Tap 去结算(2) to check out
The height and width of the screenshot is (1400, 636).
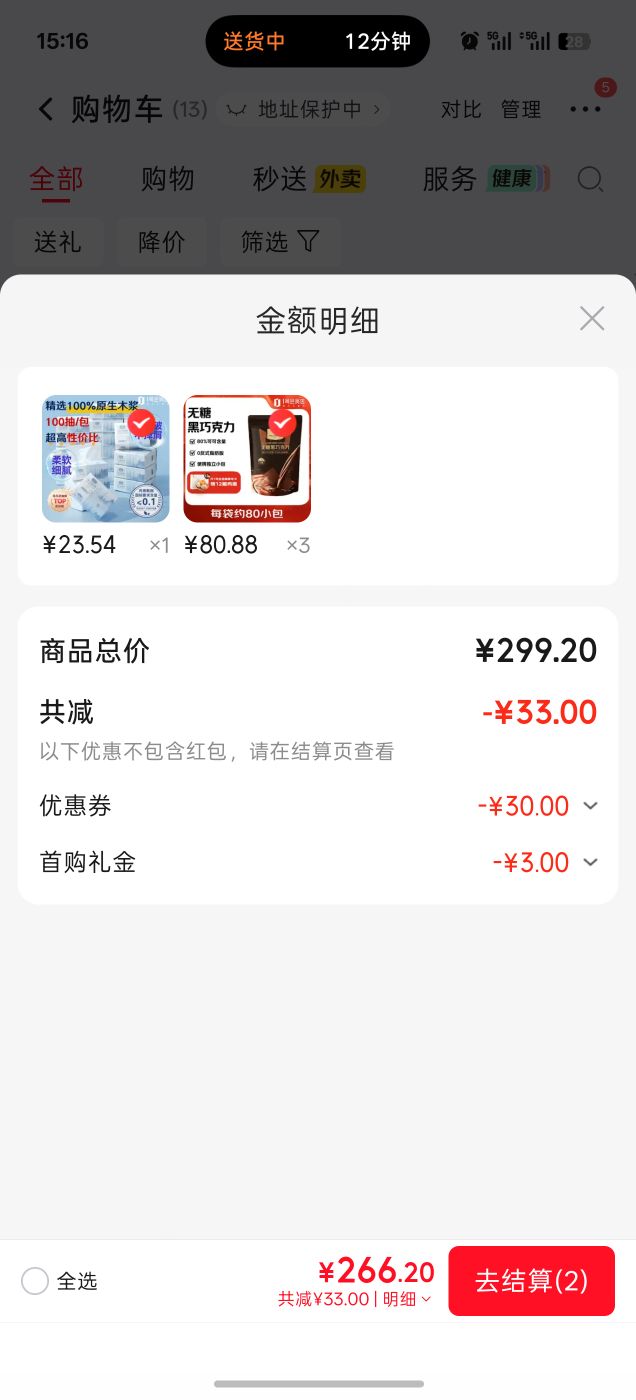(x=531, y=1281)
